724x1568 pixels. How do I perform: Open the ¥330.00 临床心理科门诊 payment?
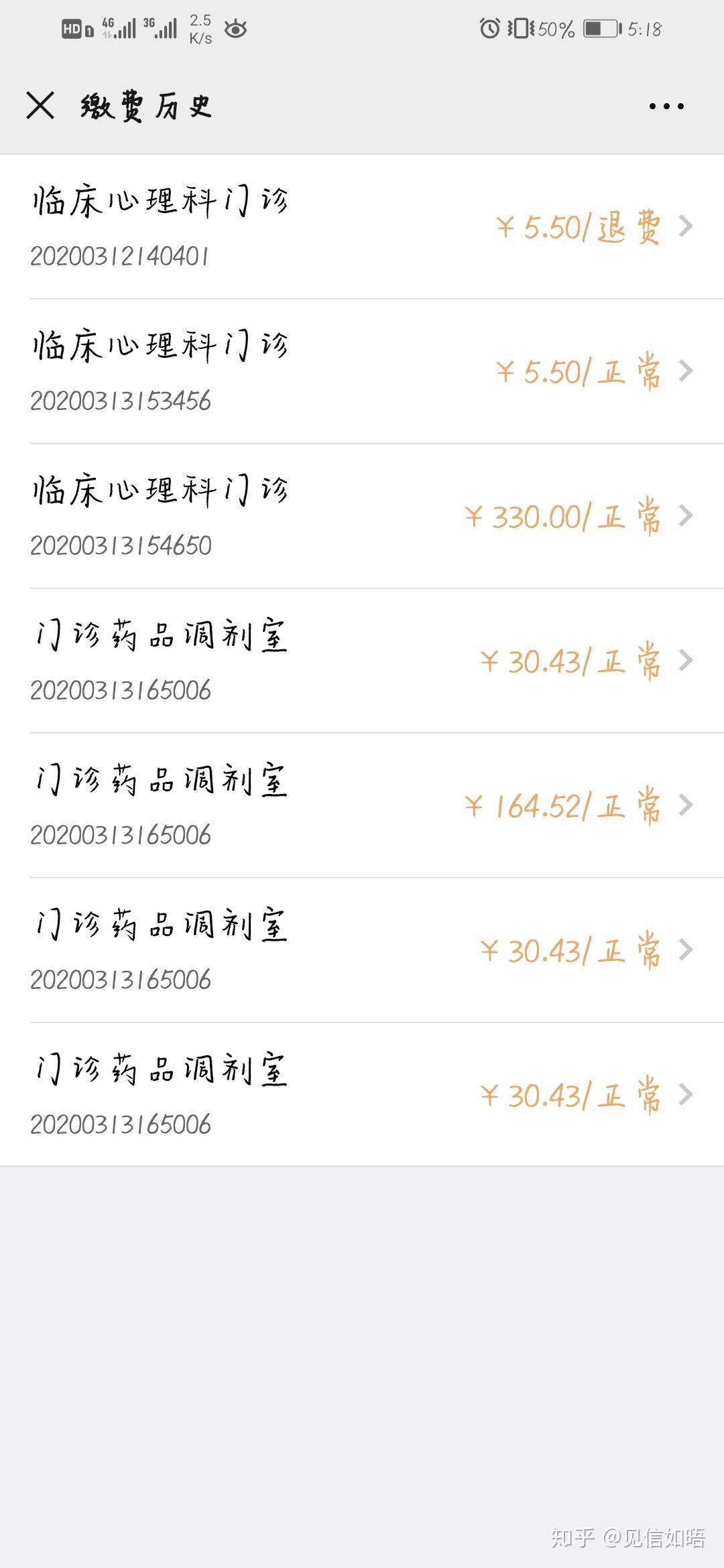click(362, 516)
